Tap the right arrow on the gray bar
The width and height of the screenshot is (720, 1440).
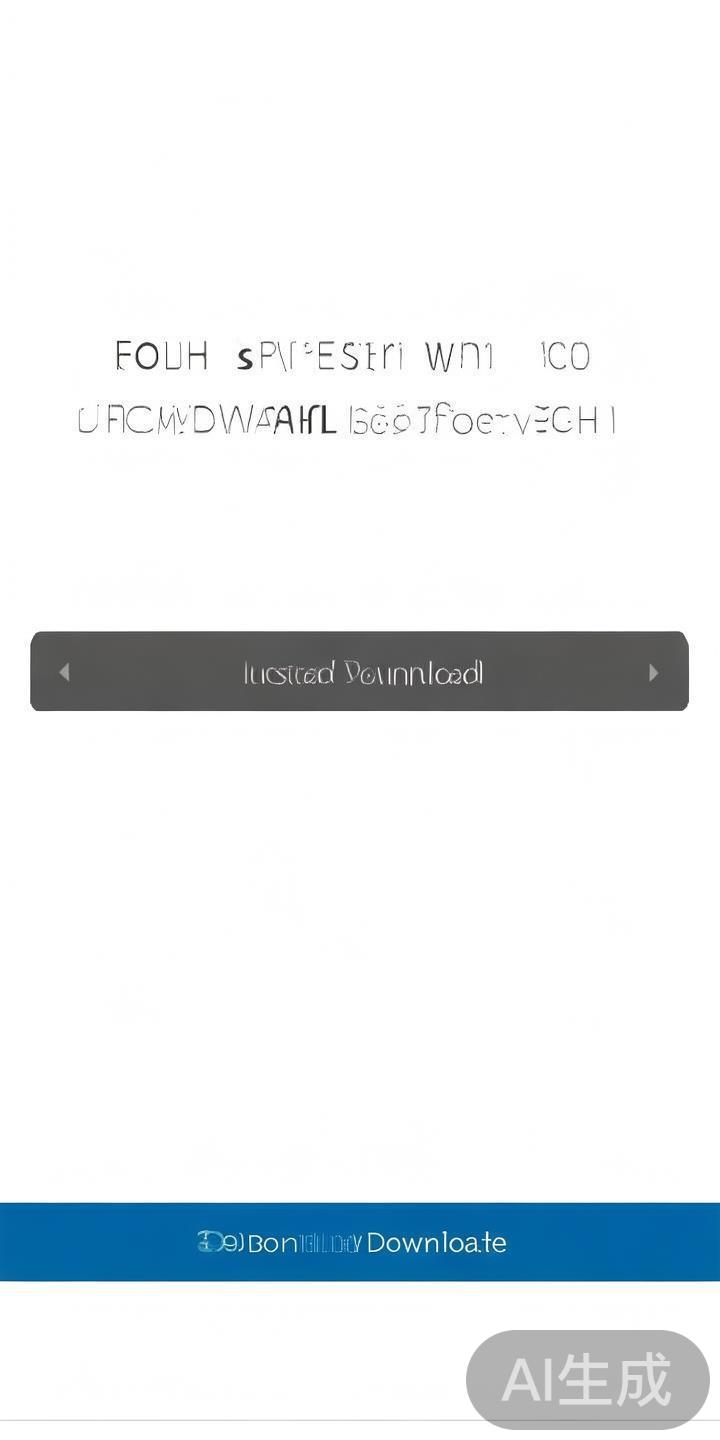pyautogui.click(x=653, y=672)
